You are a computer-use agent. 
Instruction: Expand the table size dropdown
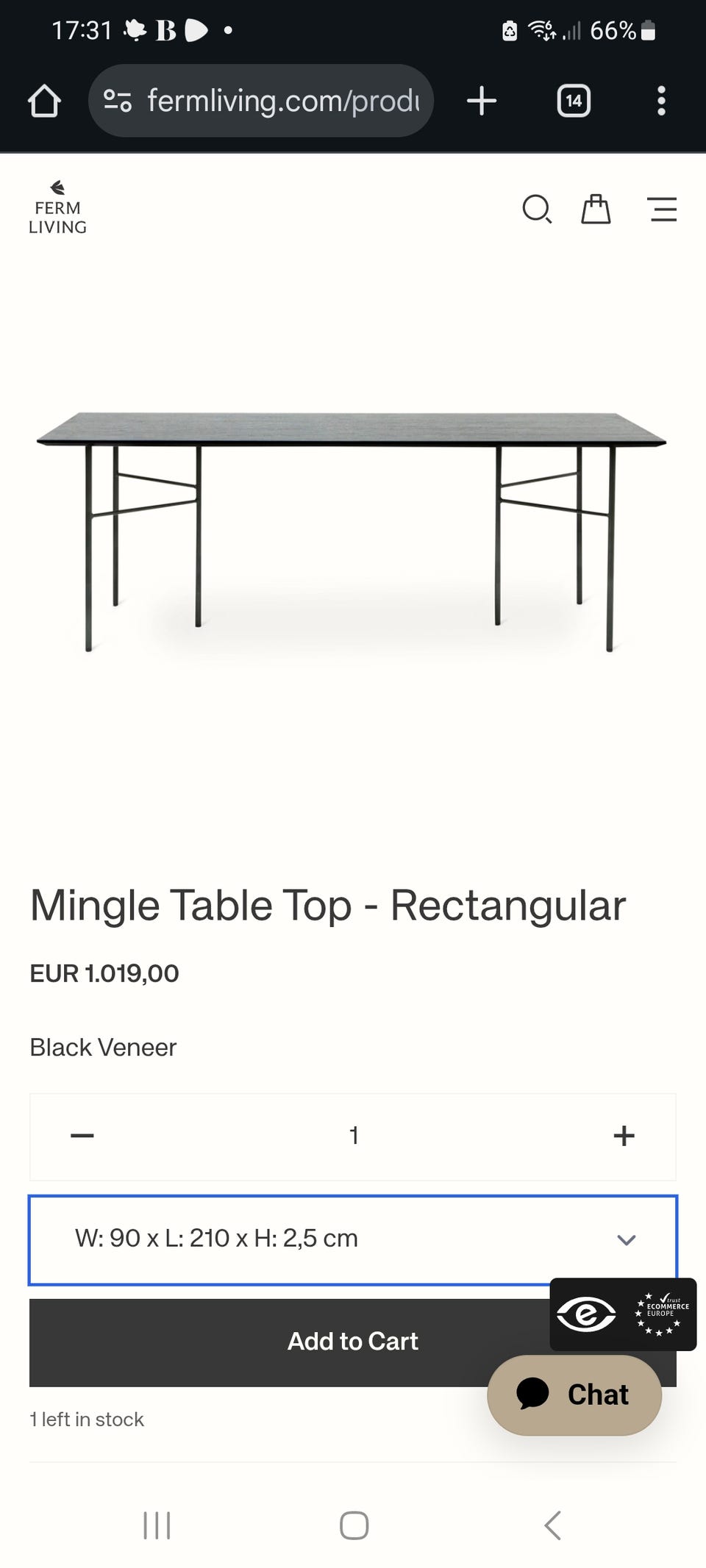coord(353,1239)
